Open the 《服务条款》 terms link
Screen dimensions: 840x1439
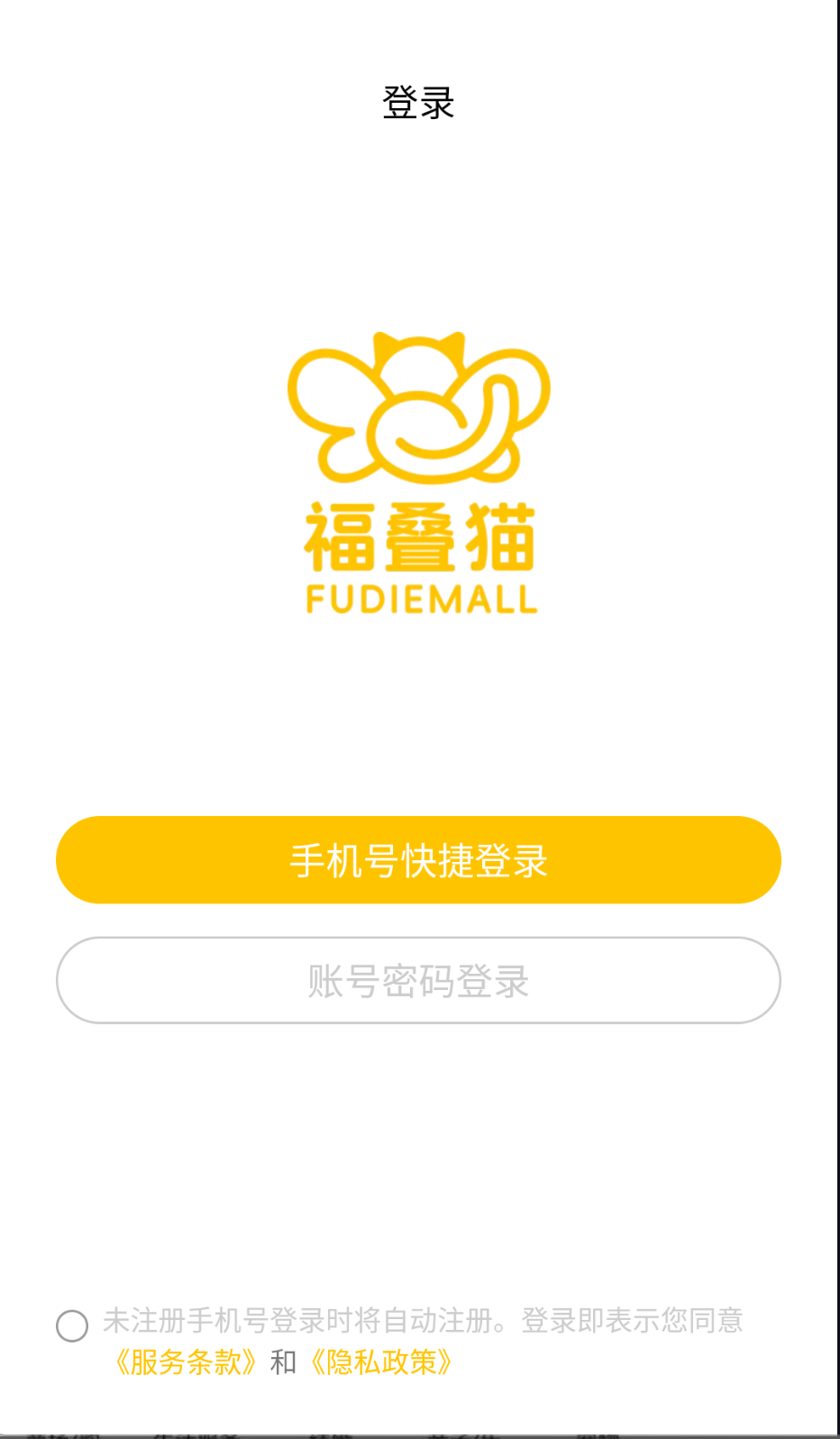pos(186,1362)
